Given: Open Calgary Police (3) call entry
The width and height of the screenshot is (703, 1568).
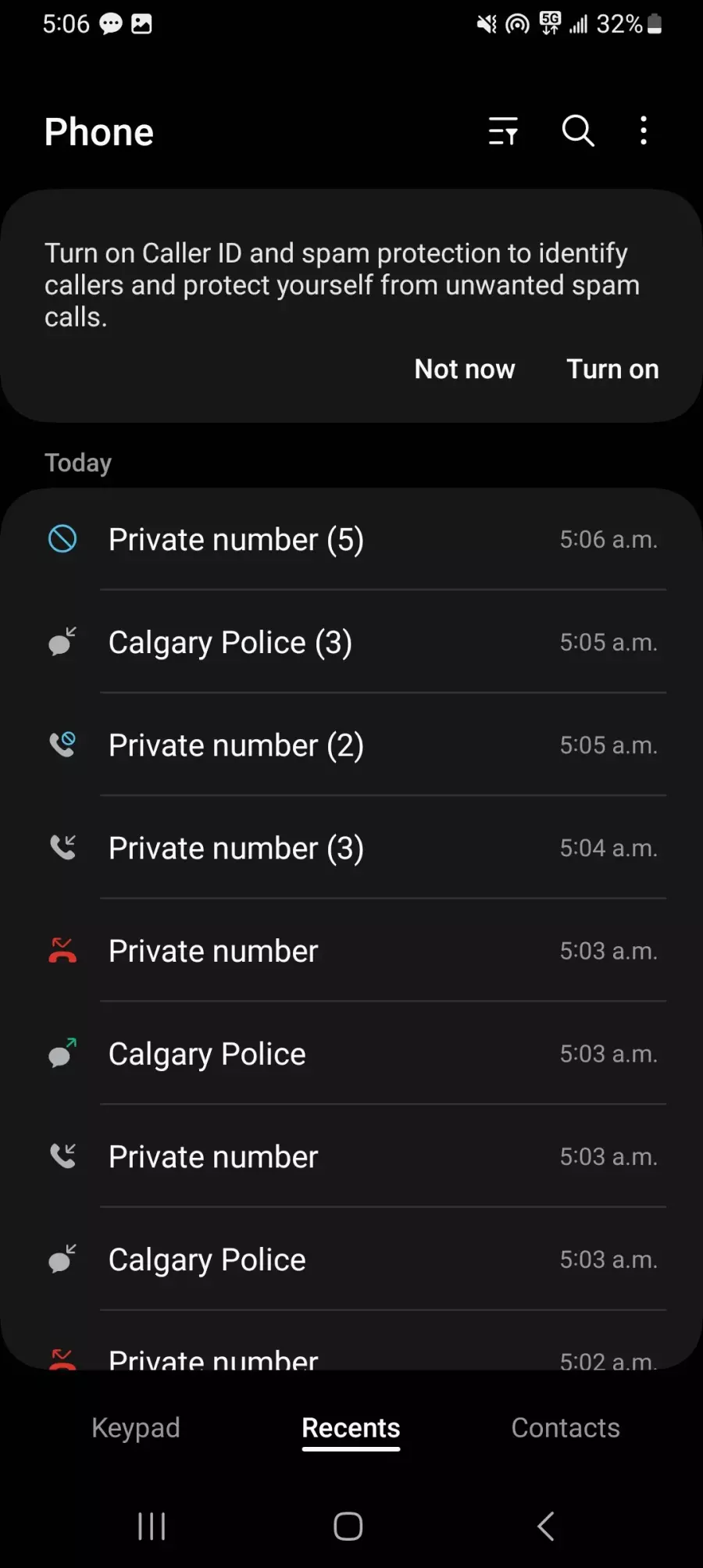Looking at the screenshot, I should (351, 642).
